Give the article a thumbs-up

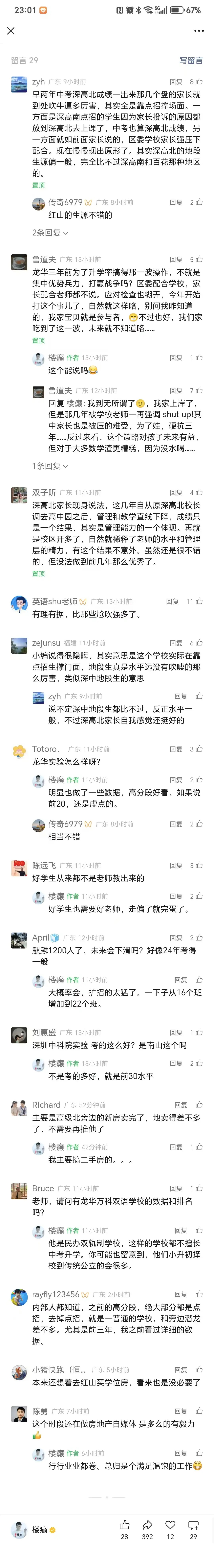125,1525
